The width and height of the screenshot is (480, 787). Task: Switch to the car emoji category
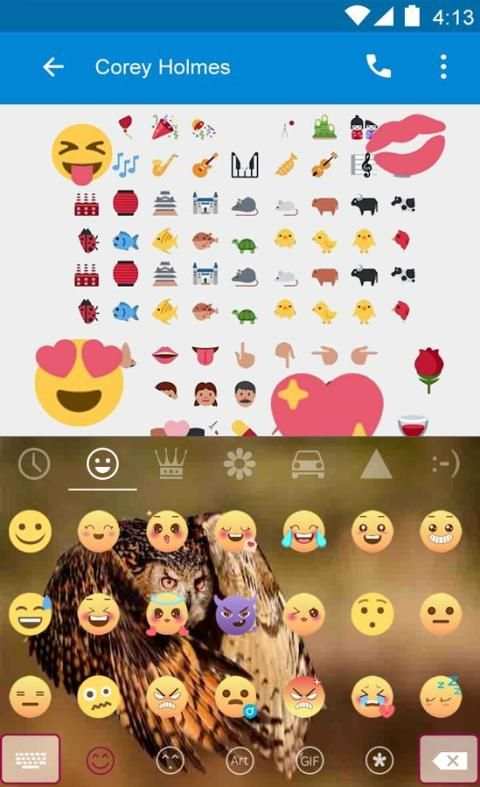[x=308, y=463]
